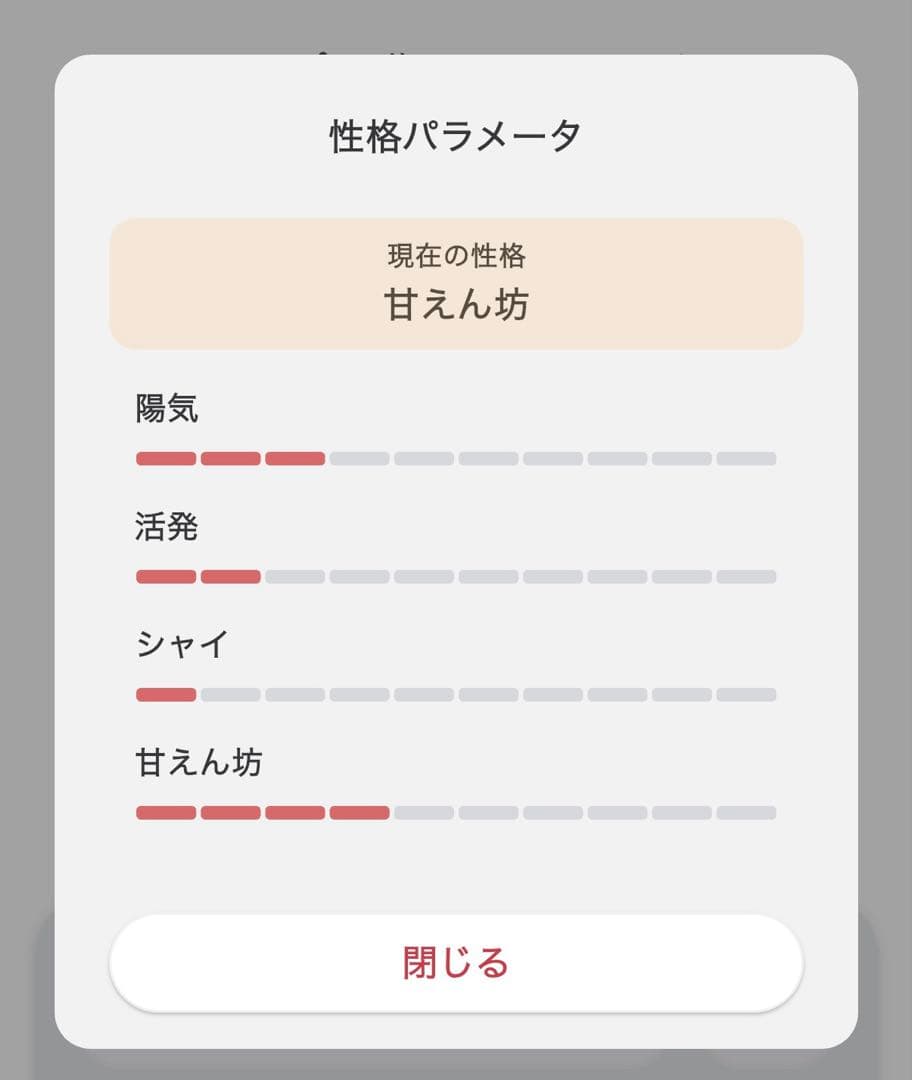
Task: Click the rightmost segment of シャイ bar
Action: pos(746,693)
